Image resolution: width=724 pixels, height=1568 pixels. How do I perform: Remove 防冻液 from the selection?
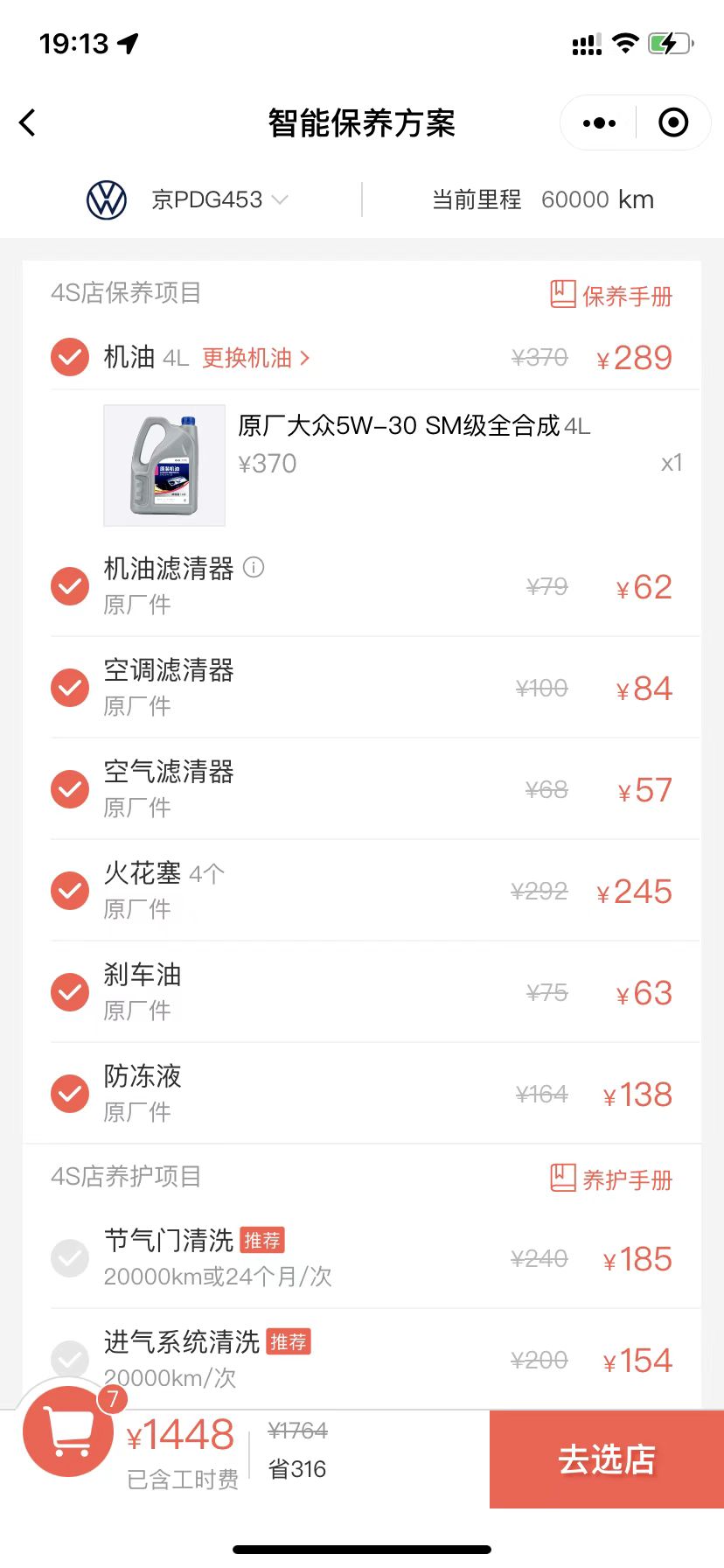point(70,1094)
